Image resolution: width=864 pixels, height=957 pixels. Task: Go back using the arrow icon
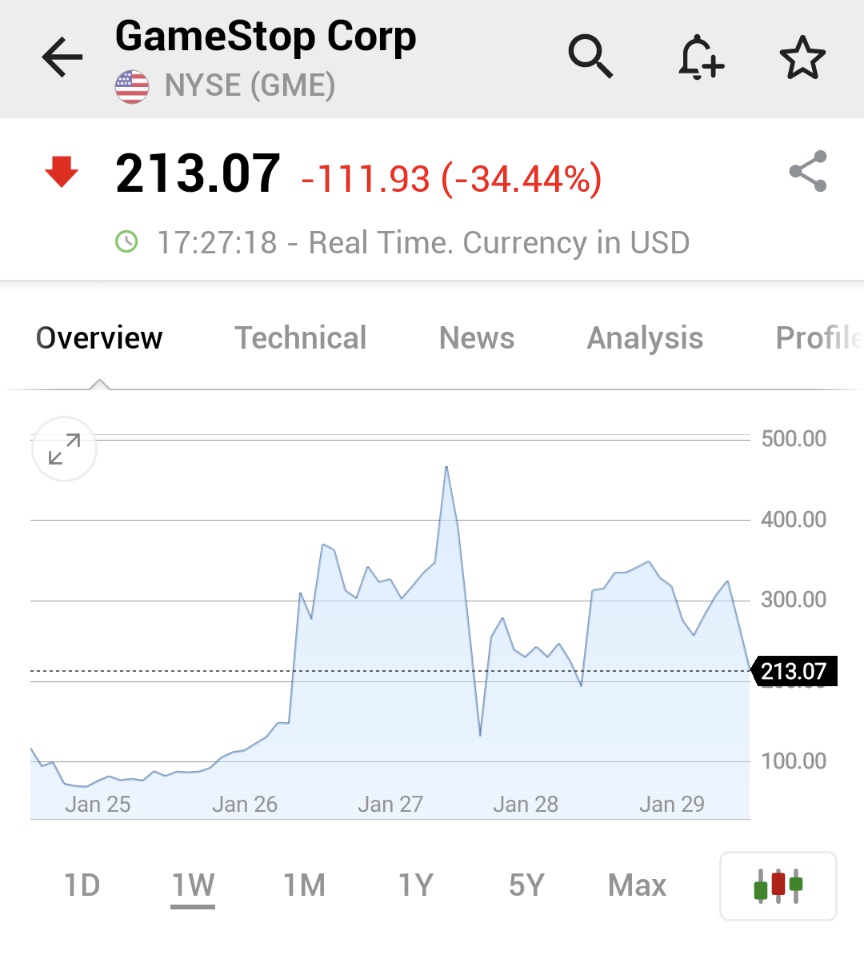pyautogui.click(x=62, y=57)
